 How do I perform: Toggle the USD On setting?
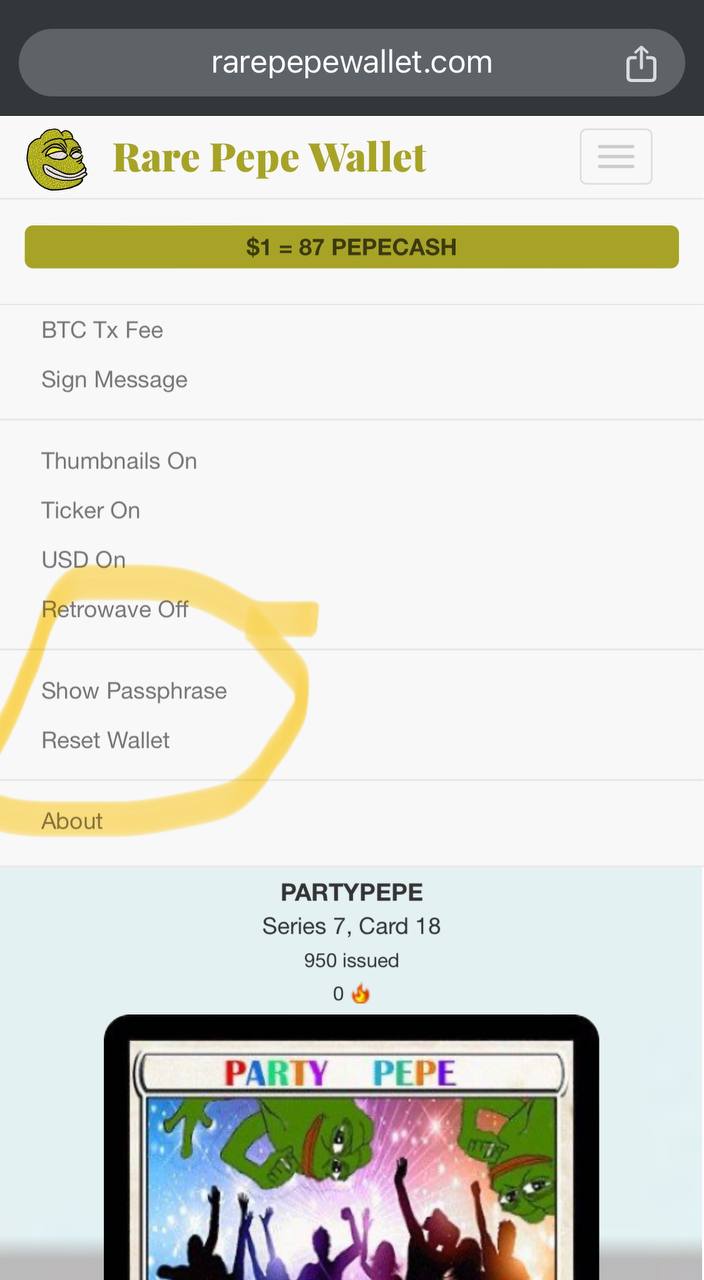(83, 559)
